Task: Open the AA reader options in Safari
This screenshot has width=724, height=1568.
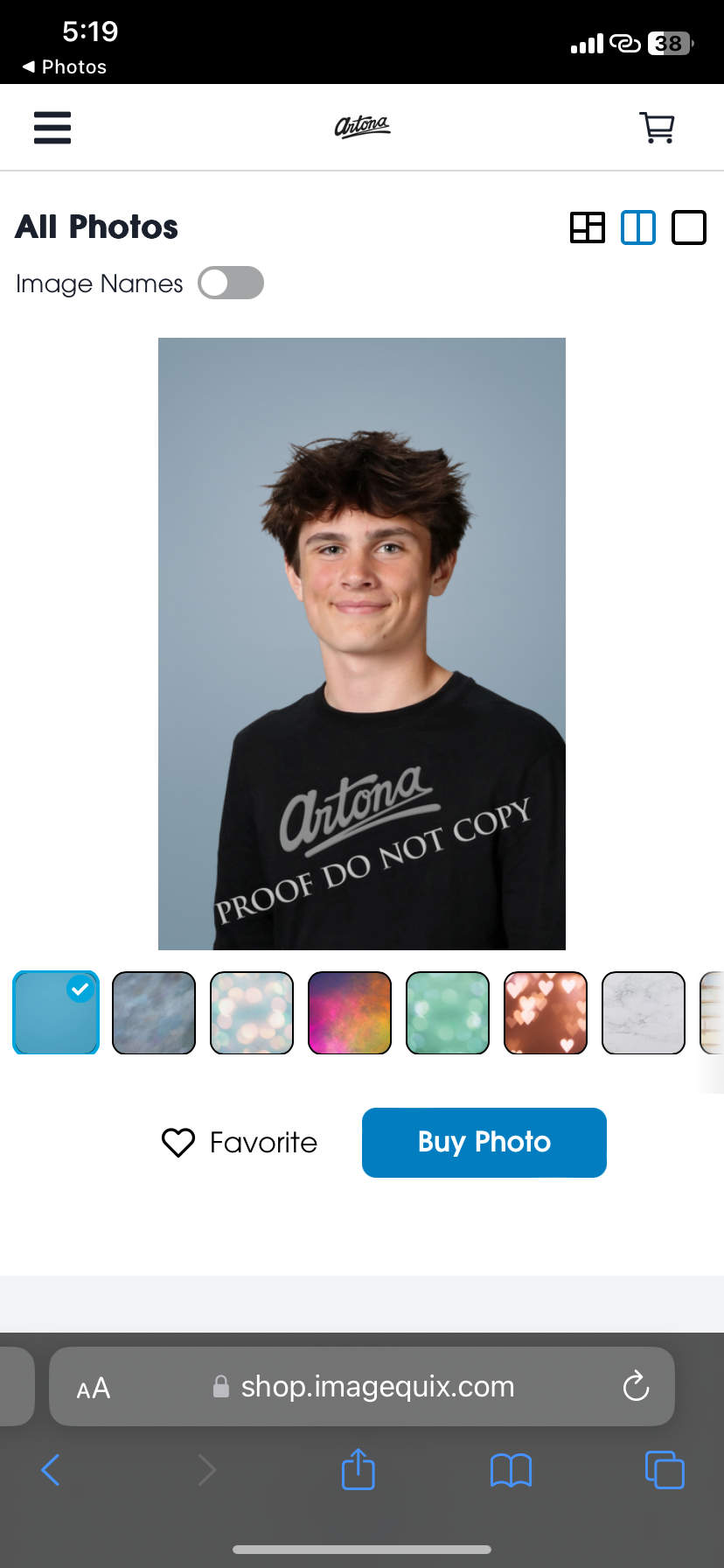Action: tap(94, 1388)
